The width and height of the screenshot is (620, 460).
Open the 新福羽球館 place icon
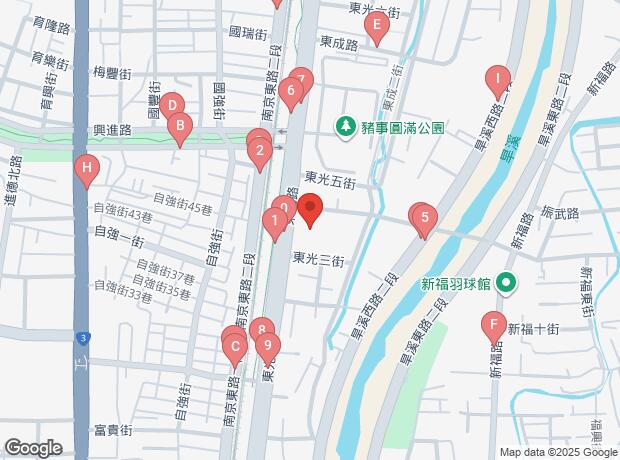coord(506,284)
